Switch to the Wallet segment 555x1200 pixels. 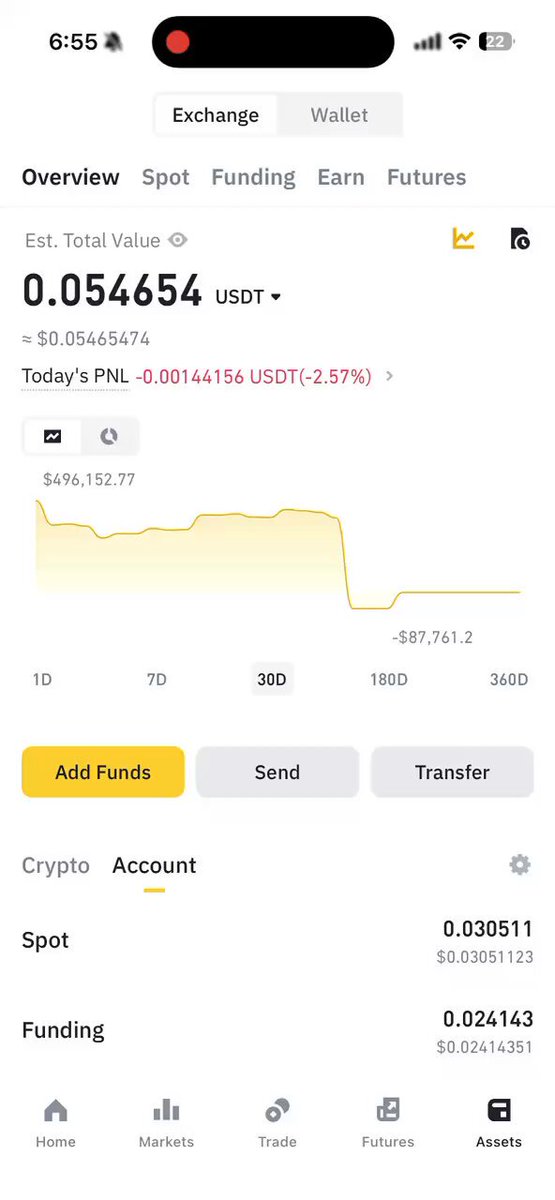coord(340,115)
